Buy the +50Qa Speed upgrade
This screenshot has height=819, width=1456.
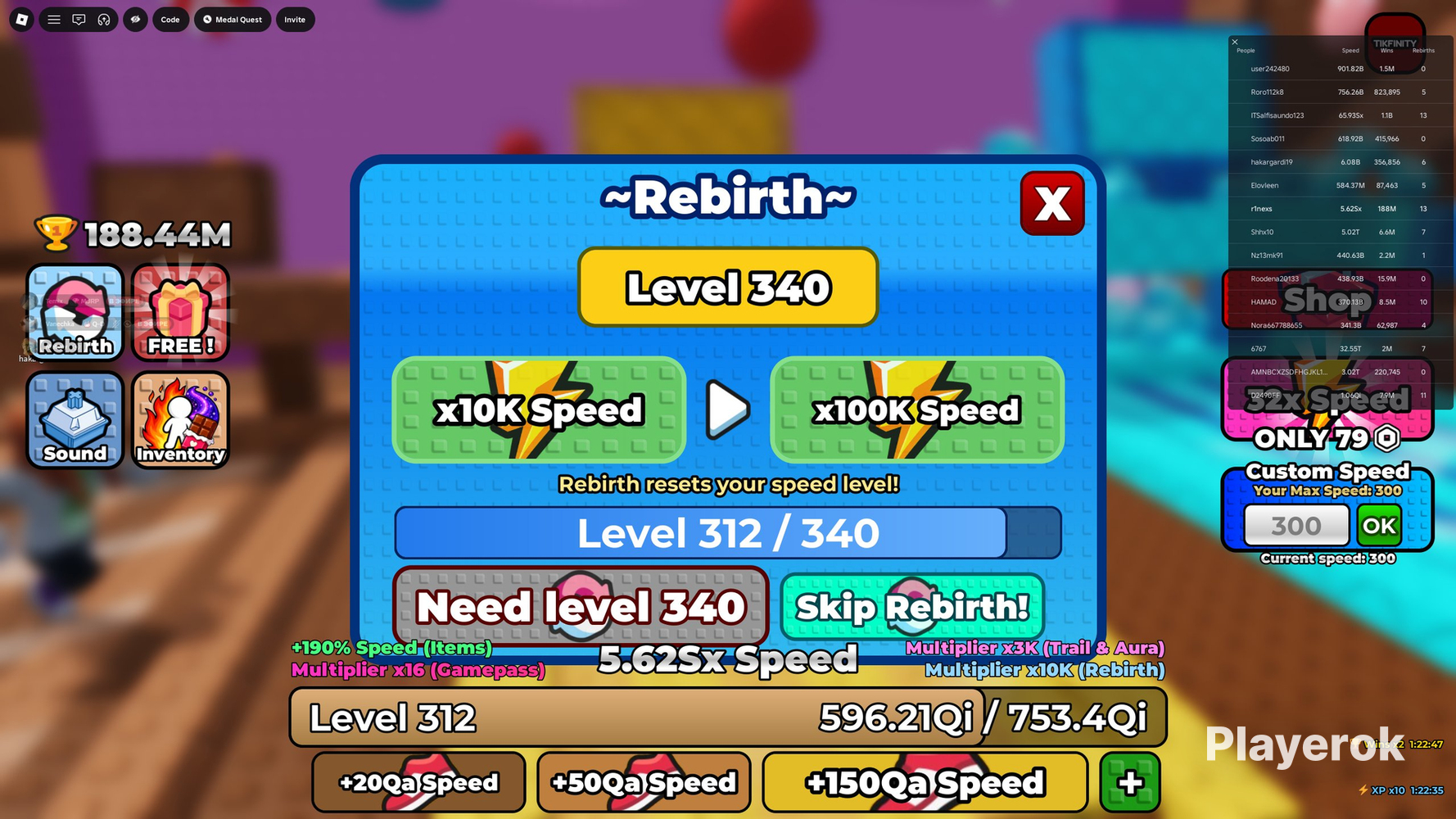click(x=644, y=782)
